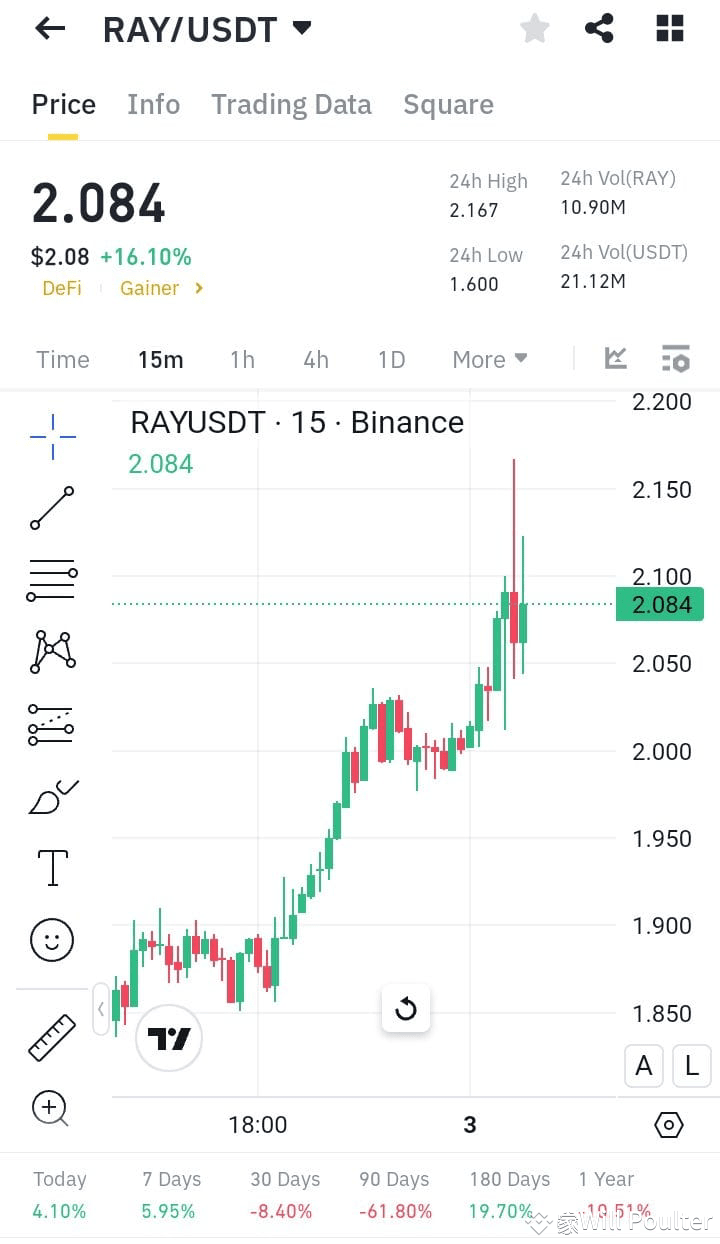Viewport: 720px width, 1244px height.
Task: Open the magnifier zoom tool
Action: (x=52, y=1108)
